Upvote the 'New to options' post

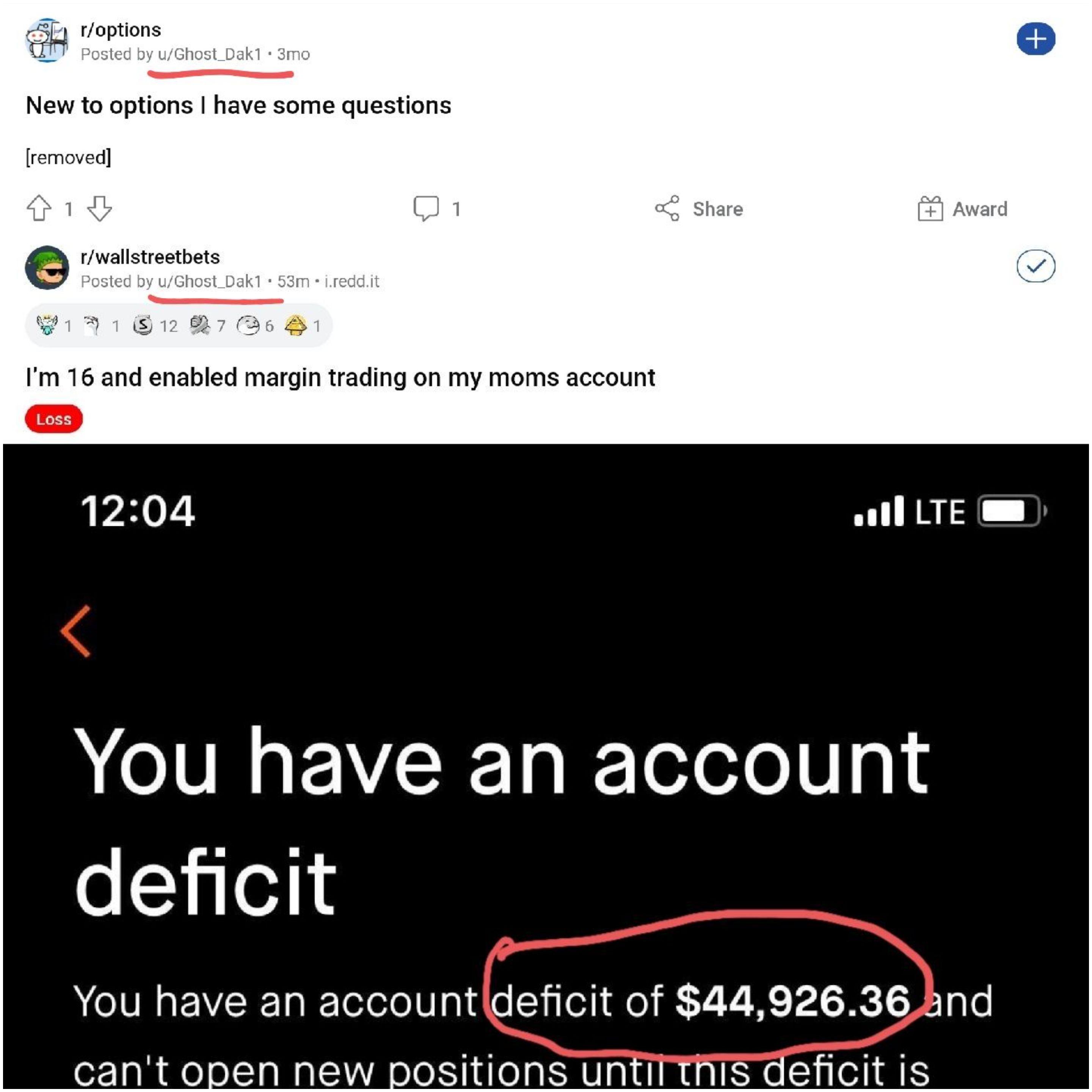[39, 208]
